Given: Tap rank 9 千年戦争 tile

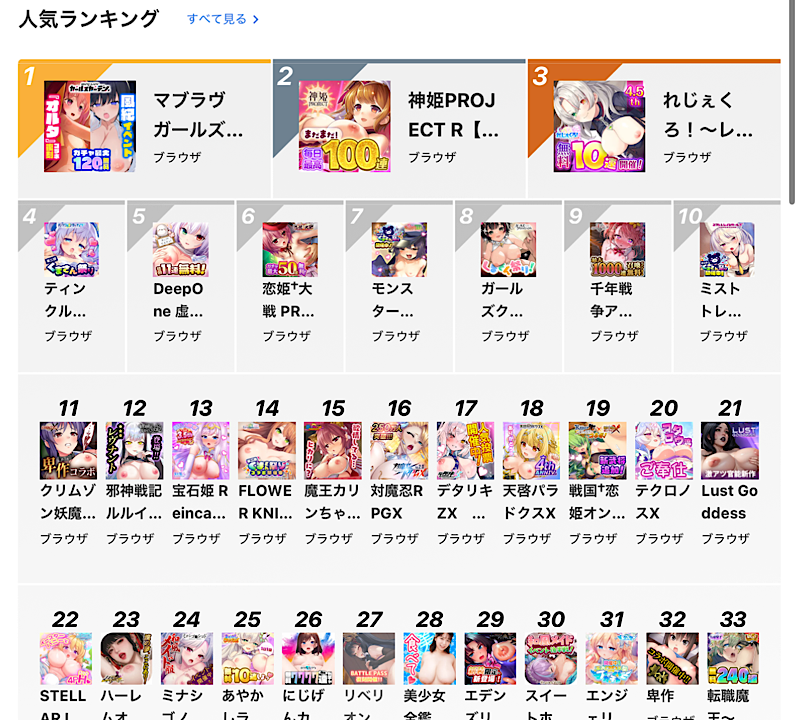Looking at the screenshot, I should [x=617, y=285].
